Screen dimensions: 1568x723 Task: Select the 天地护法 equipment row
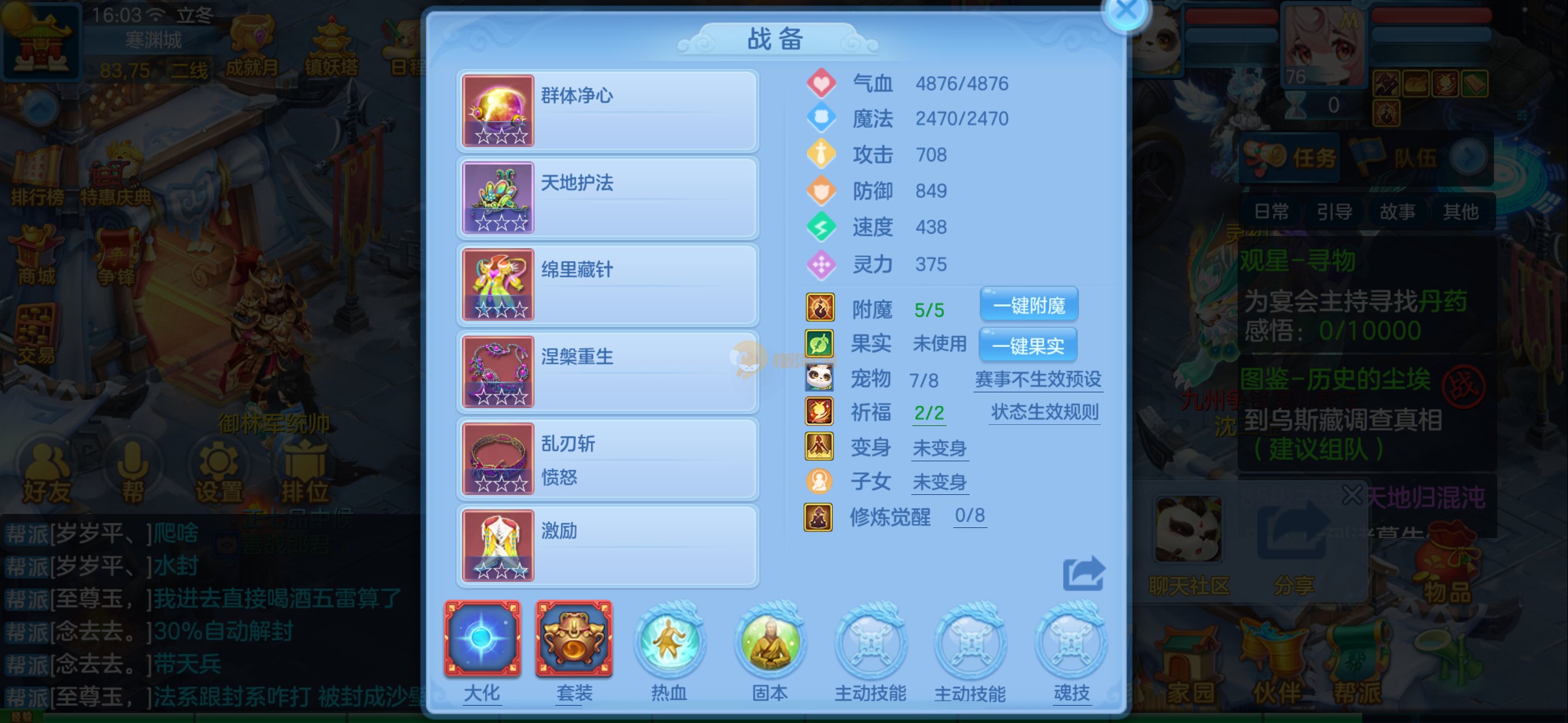[607, 198]
